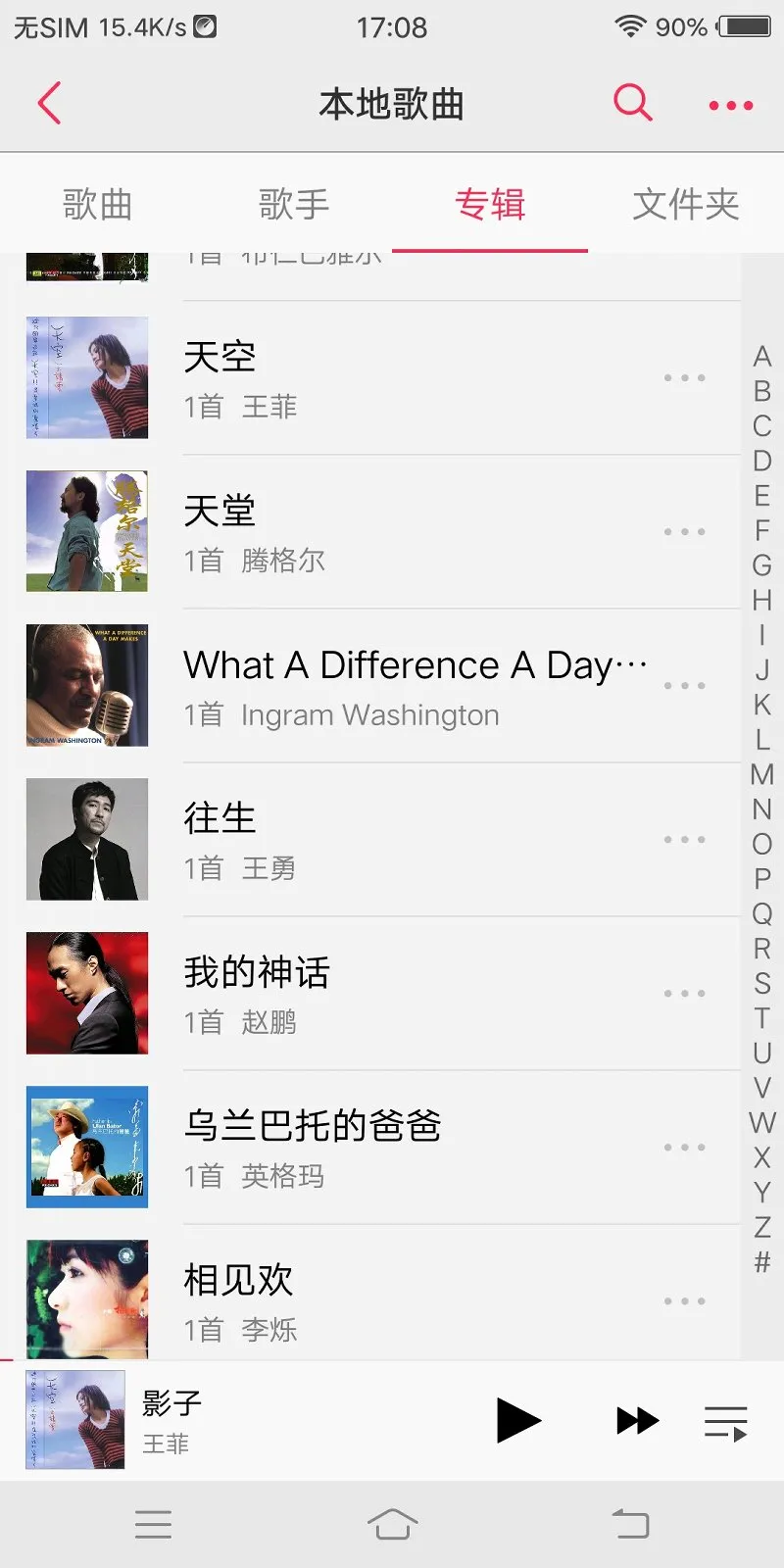Switch to the 歌曲 tab

98,204
